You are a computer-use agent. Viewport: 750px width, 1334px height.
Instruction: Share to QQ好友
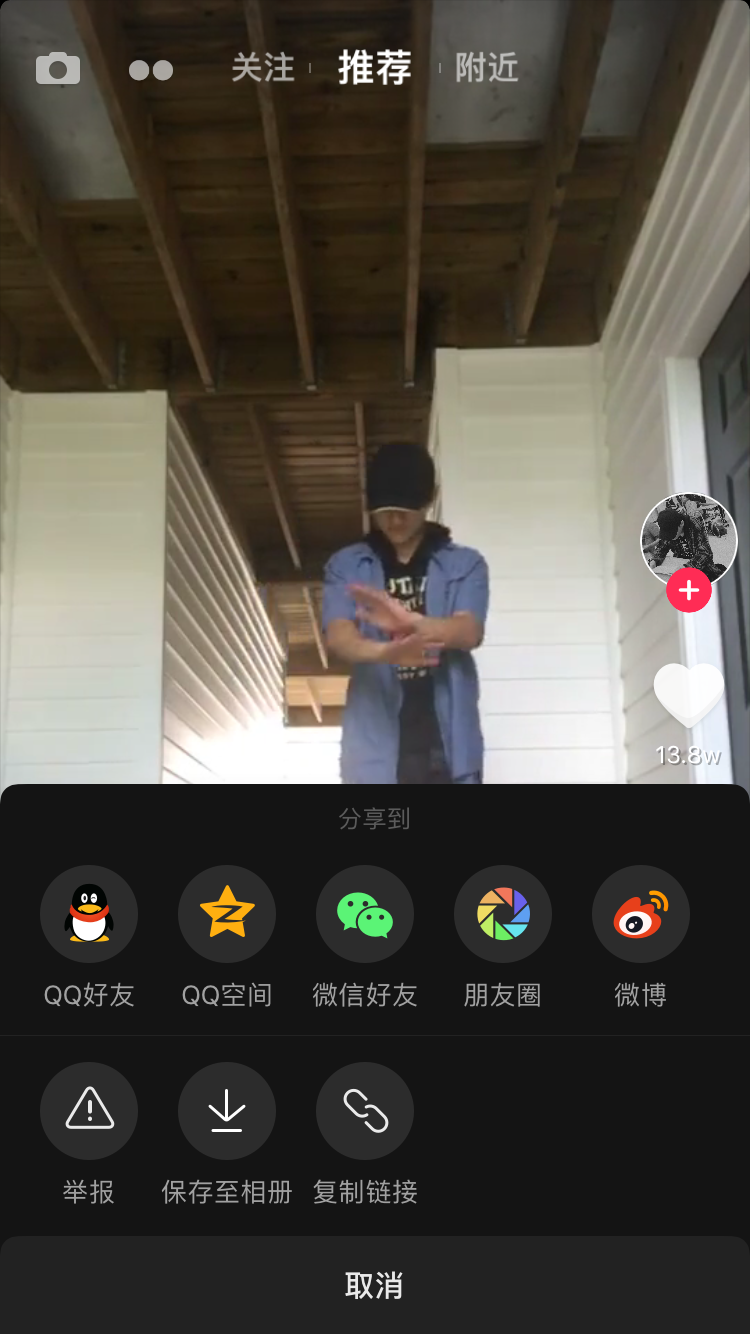tap(89, 914)
